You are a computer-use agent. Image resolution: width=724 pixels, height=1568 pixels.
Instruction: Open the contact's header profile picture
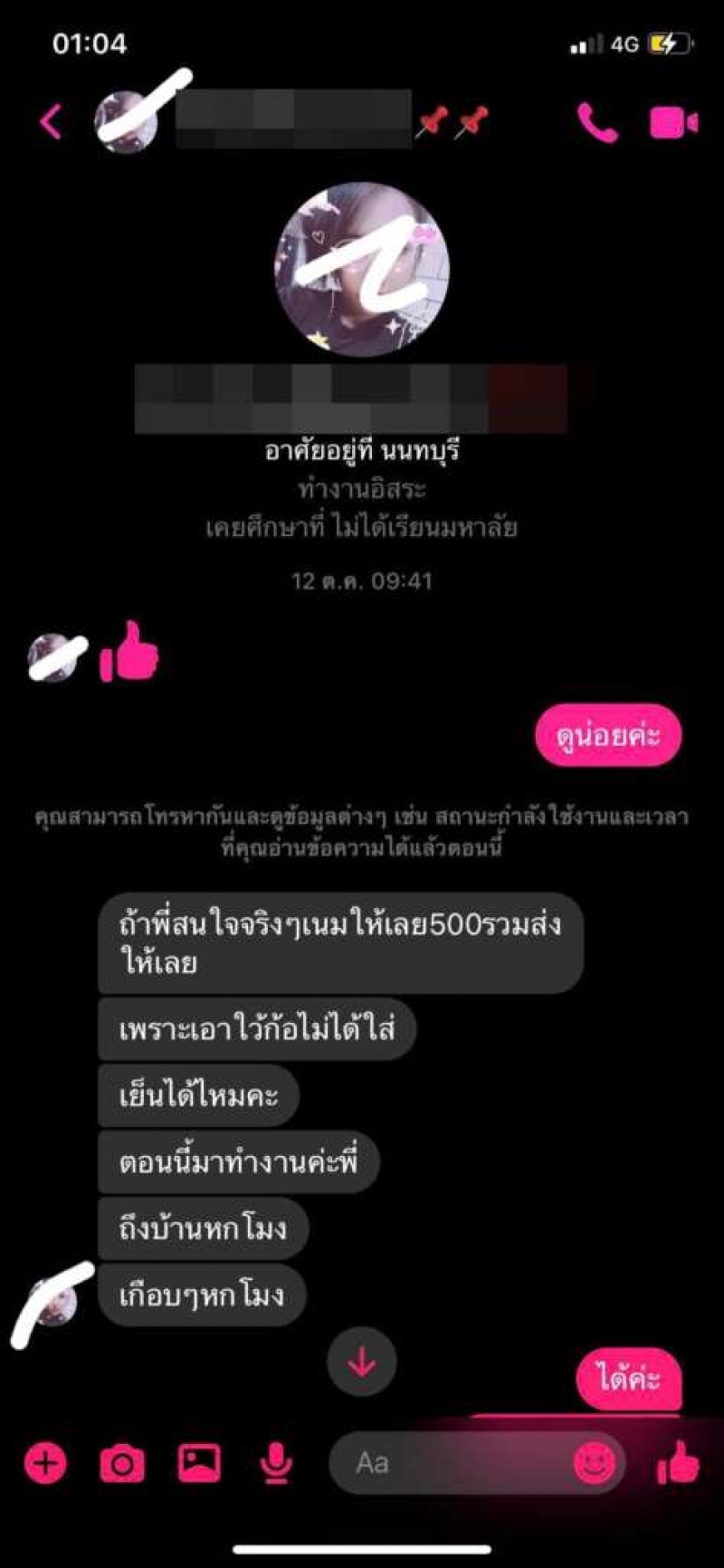127,121
